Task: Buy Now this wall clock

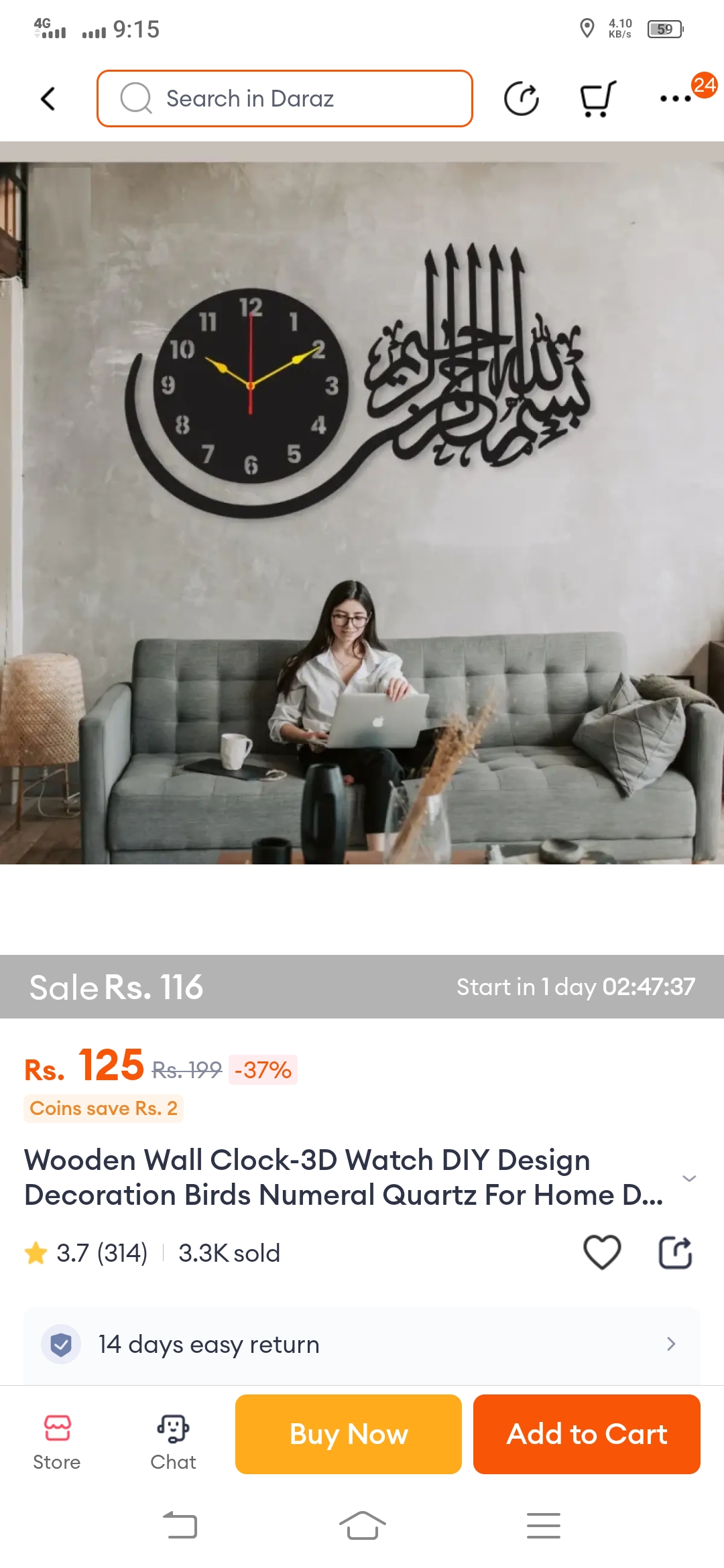Action: [x=349, y=1434]
